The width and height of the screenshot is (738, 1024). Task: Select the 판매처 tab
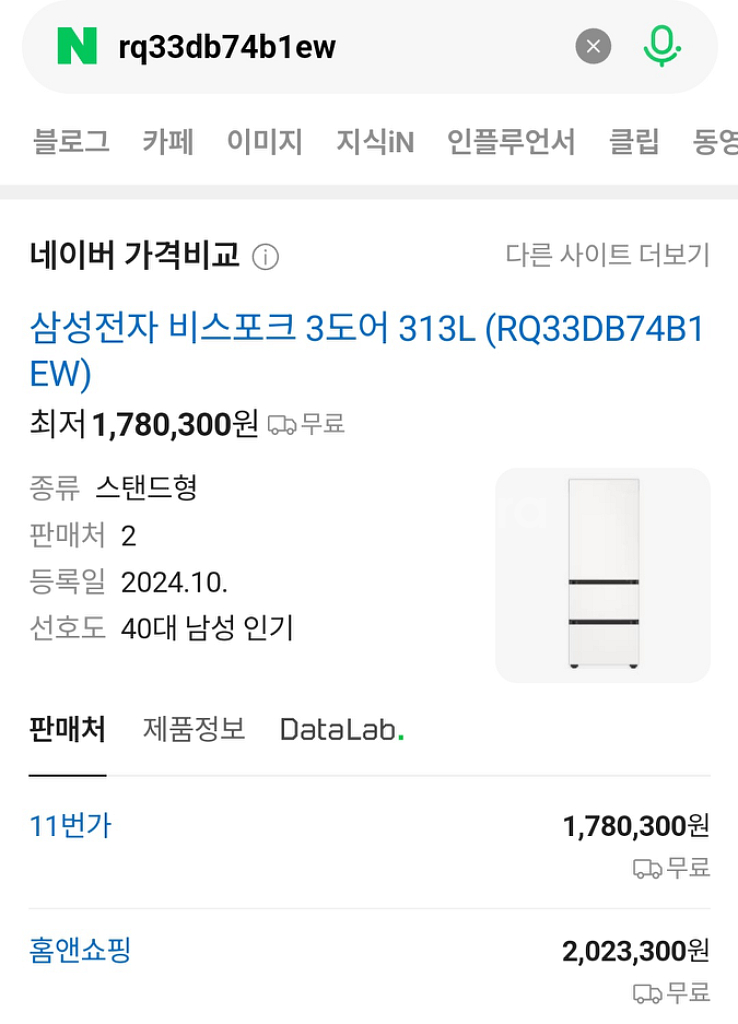[67, 729]
